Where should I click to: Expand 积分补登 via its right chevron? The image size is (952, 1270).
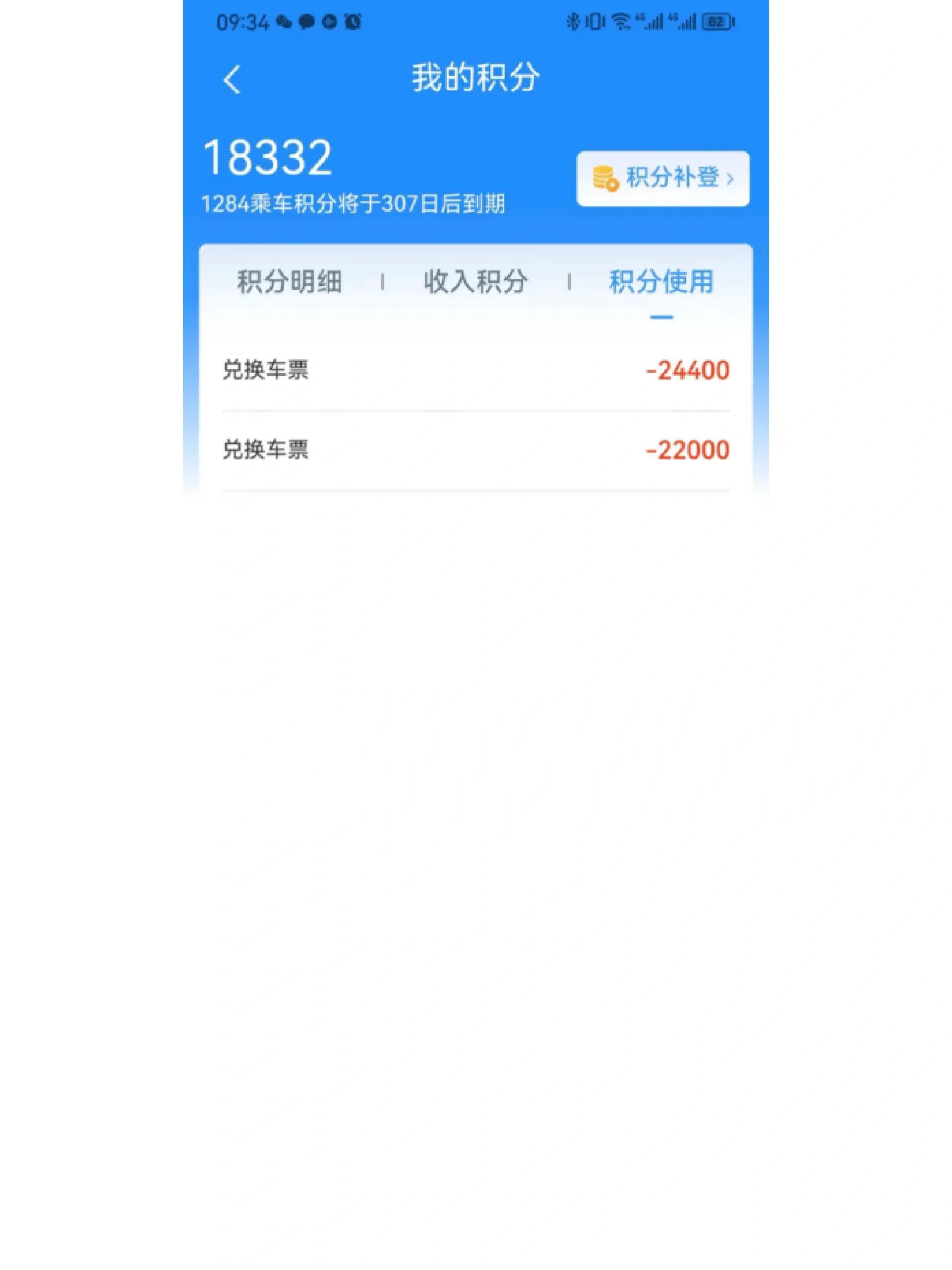tap(731, 180)
